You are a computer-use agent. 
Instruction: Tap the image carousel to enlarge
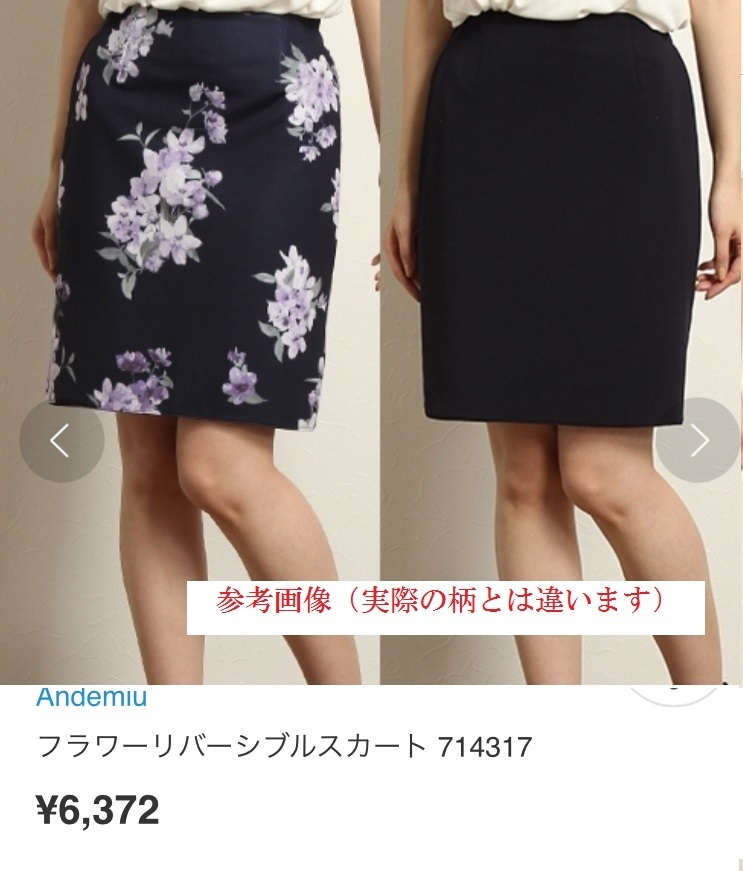point(371,300)
